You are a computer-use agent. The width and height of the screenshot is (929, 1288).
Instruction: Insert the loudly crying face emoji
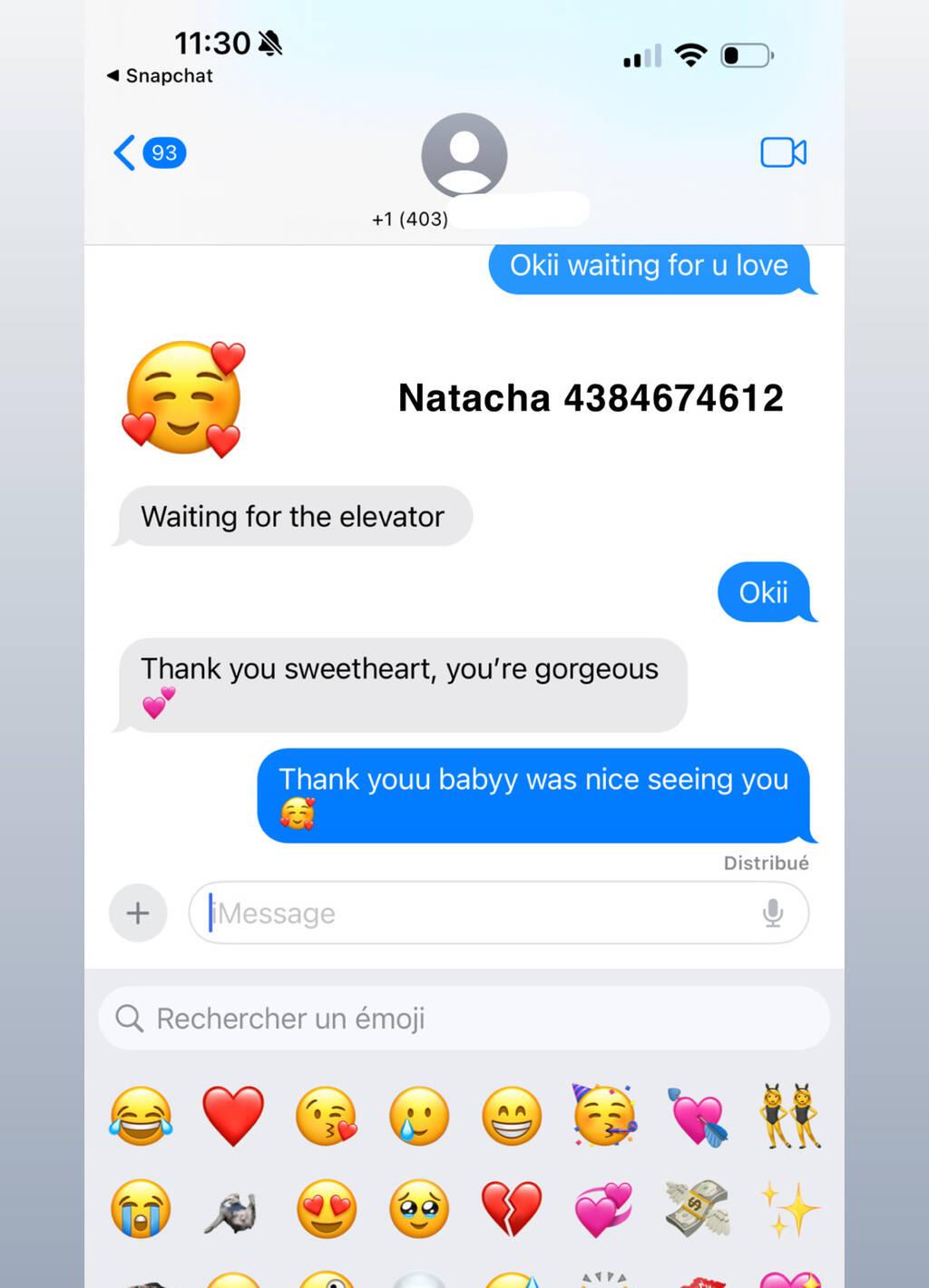click(x=141, y=1209)
